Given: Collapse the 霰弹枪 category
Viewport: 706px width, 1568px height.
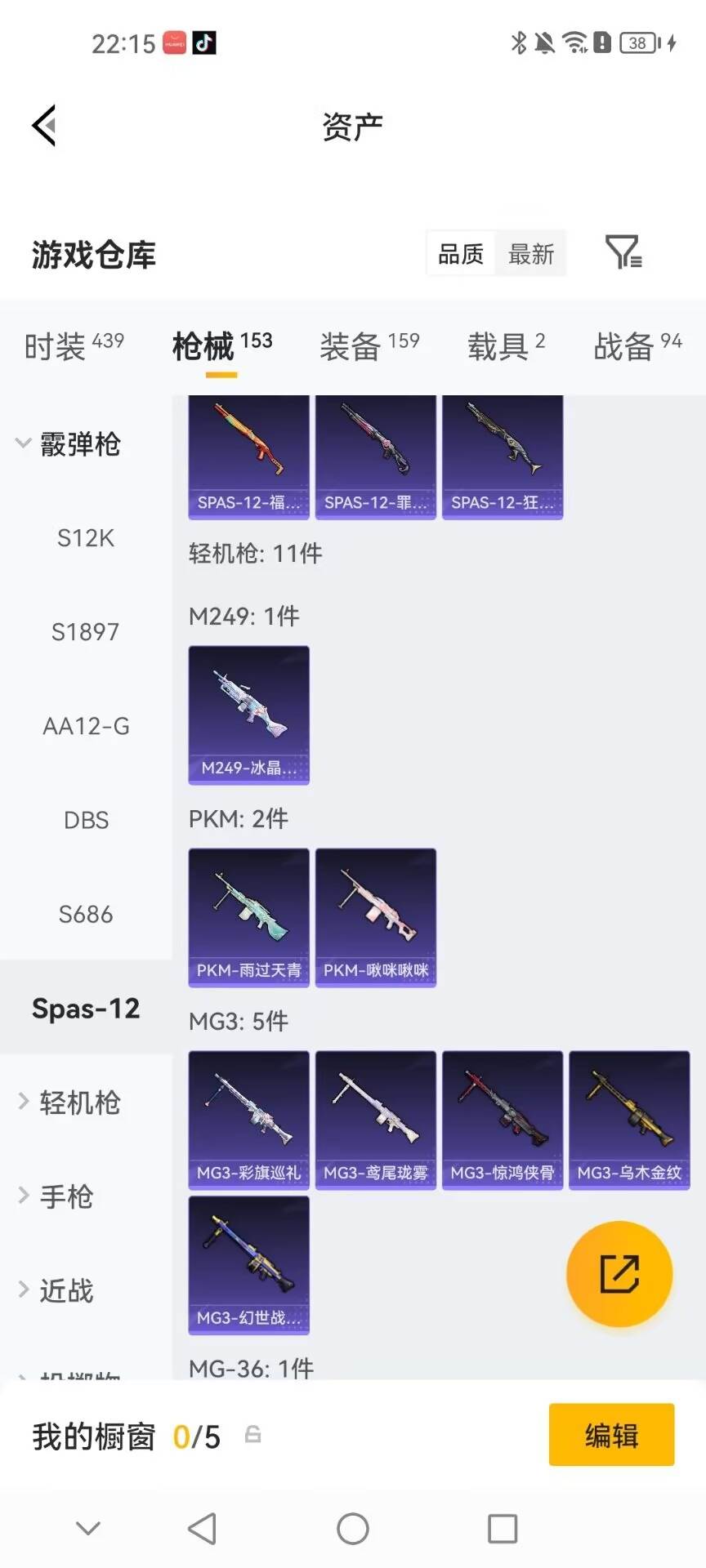Looking at the screenshot, I should point(69,444).
